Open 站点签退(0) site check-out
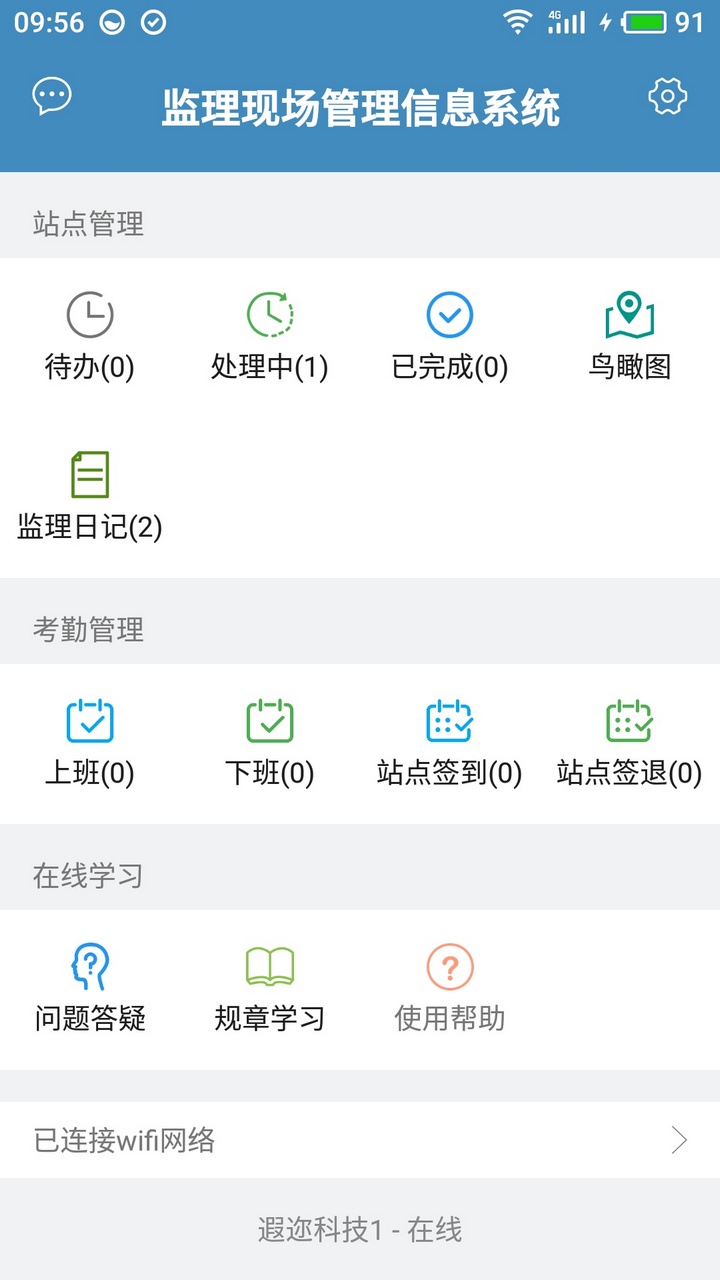The image size is (720, 1280). tap(630, 743)
